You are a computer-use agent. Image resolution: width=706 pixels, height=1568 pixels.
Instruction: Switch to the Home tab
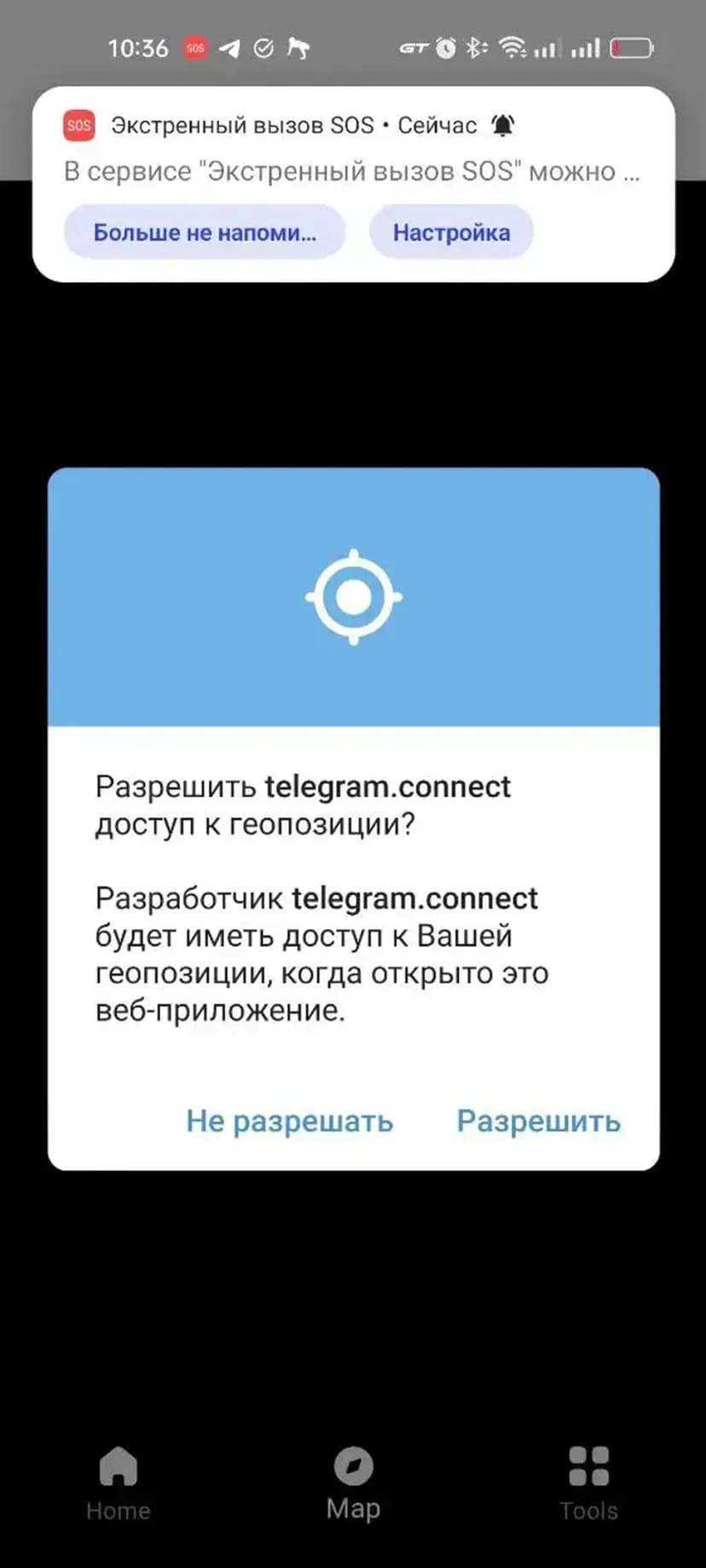point(119,1484)
